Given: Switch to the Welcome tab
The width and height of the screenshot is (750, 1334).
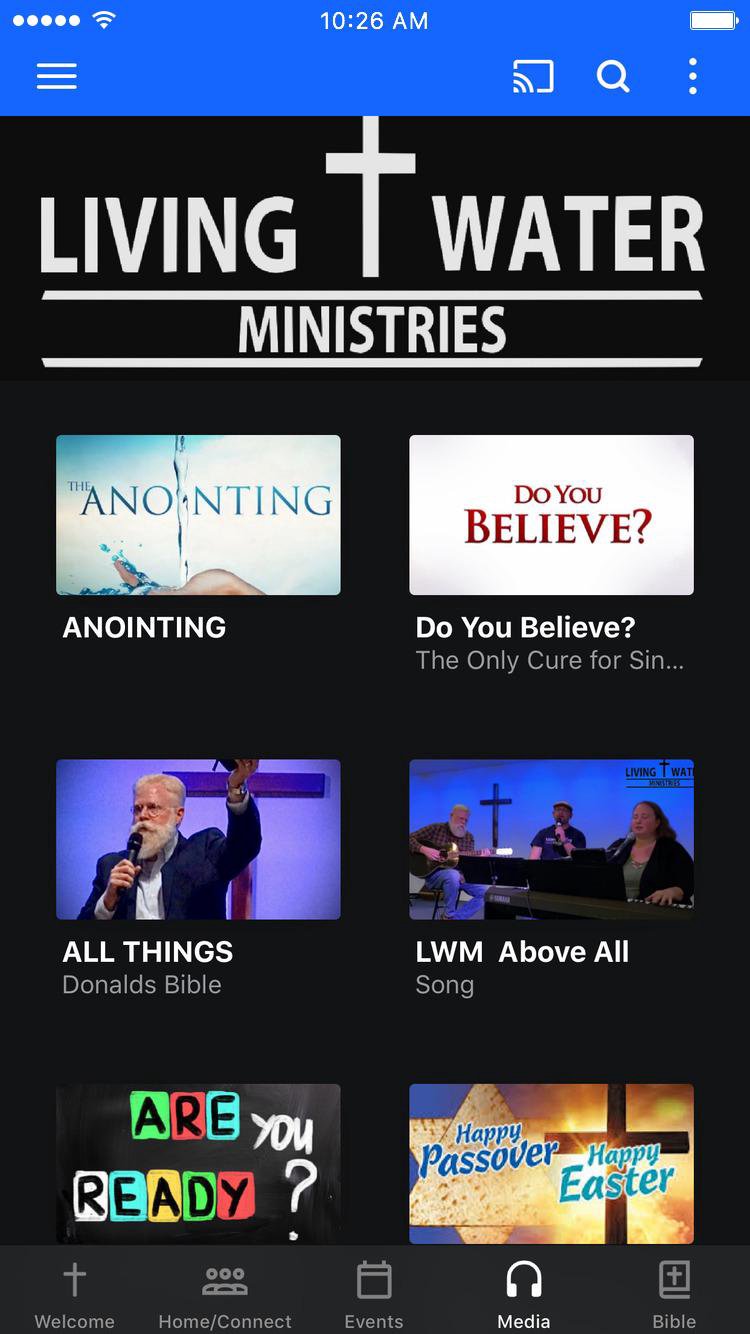Looking at the screenshot, I should [75, 1294].
